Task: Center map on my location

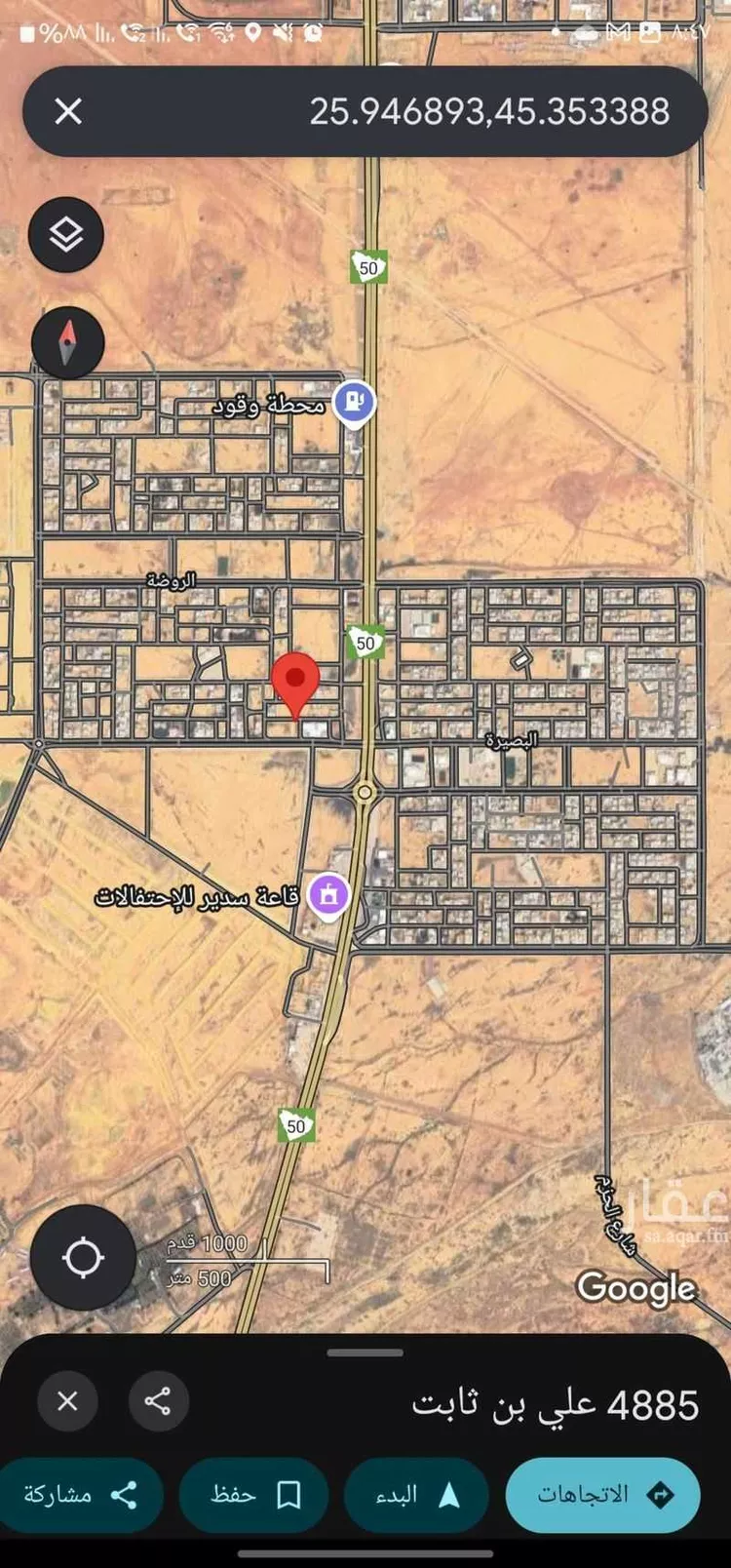Action: (x=83, y=1257)
